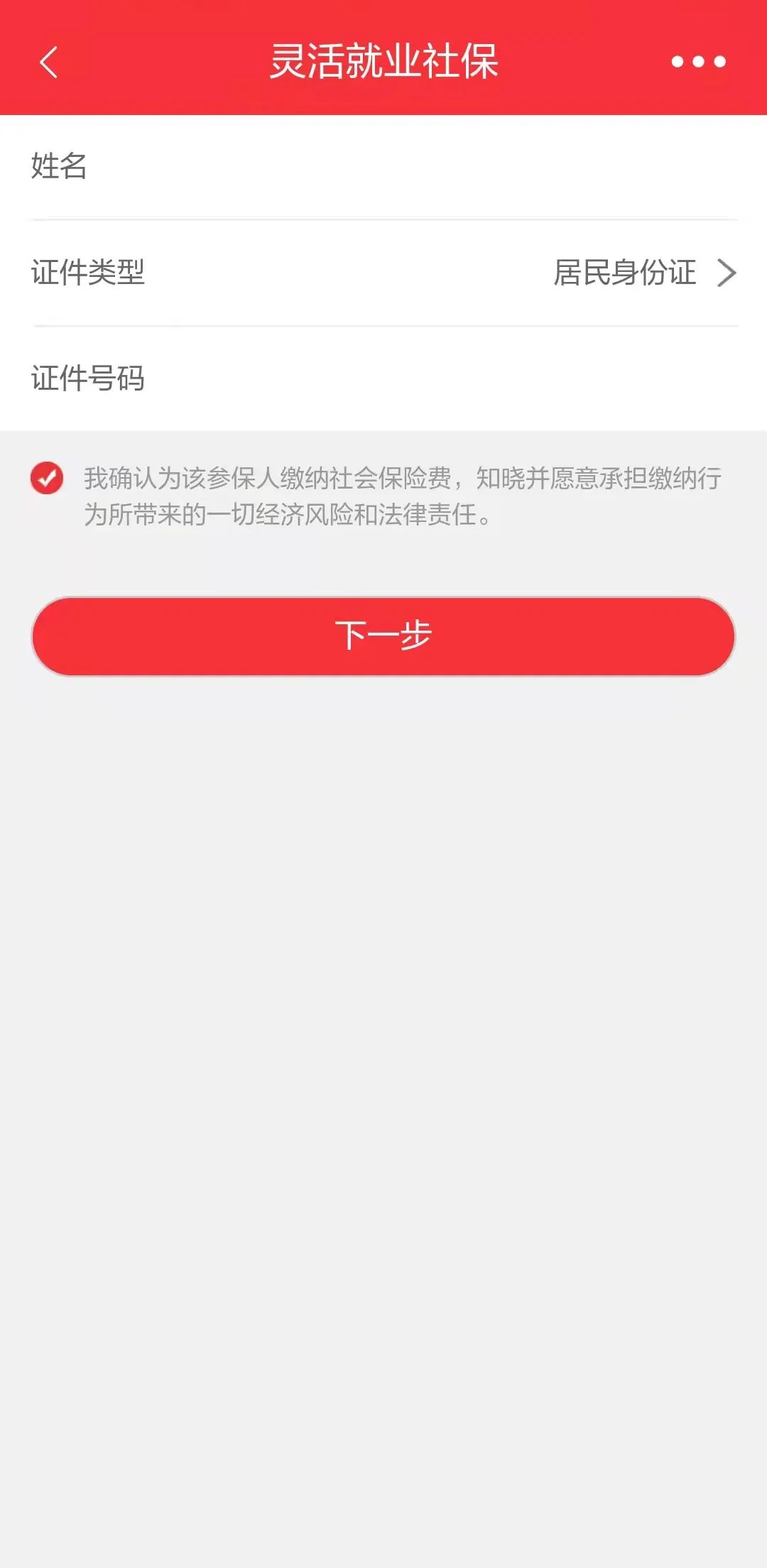This screenshot has height=1568, width=767.
Task: Tap the 证件号码 ID number field
Action: pos(383,378)
